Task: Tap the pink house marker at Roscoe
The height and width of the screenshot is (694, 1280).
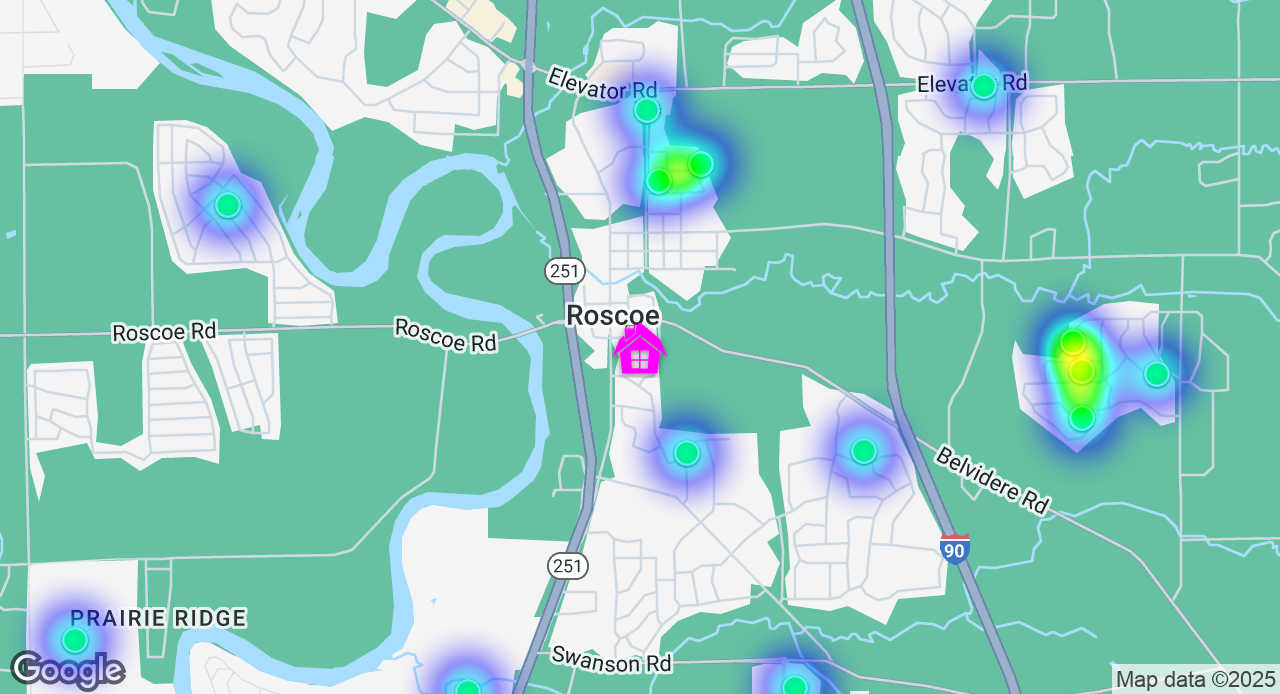Action: point(639,350)
